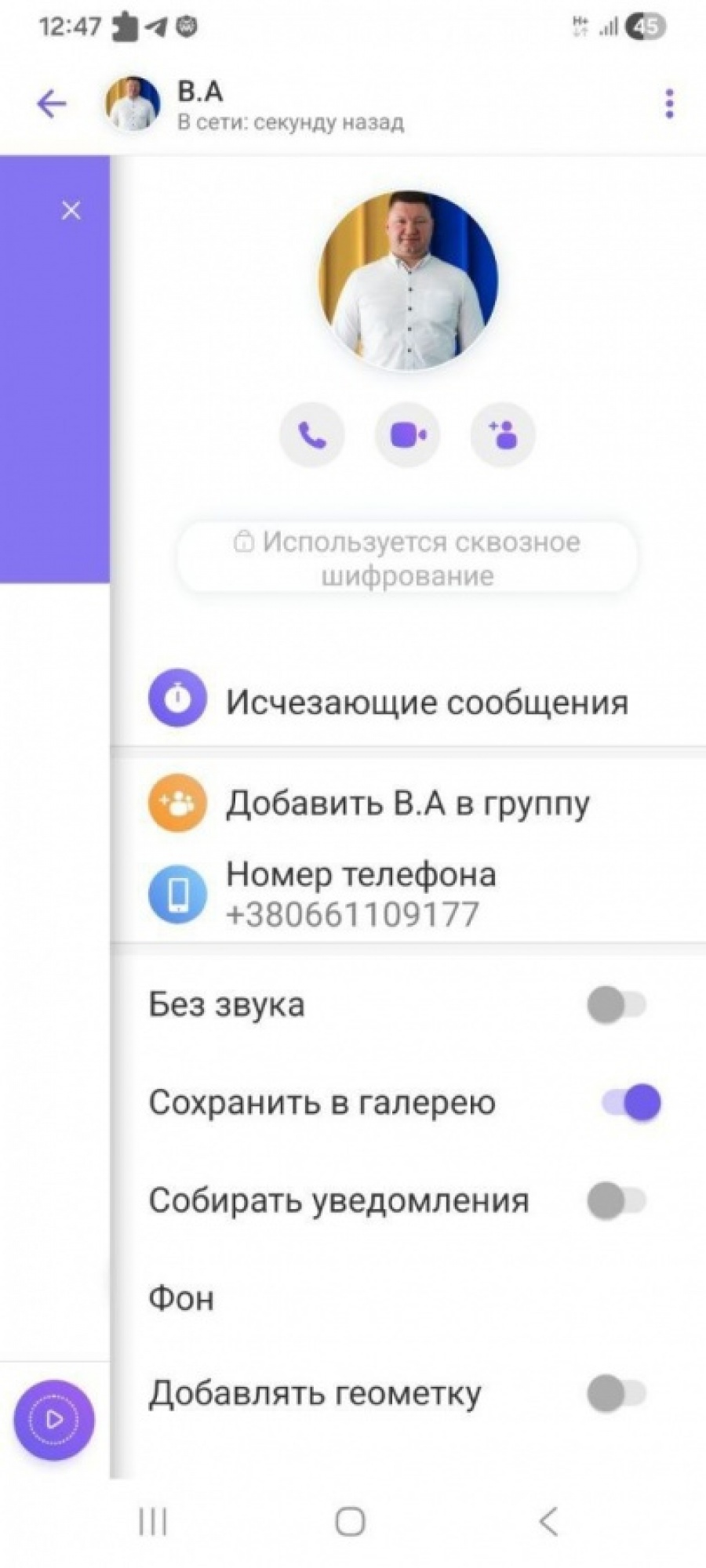The height and width of the screenshot is (1568, 706).
Task: Tap the add participant icon
Action: click(503, 434)
